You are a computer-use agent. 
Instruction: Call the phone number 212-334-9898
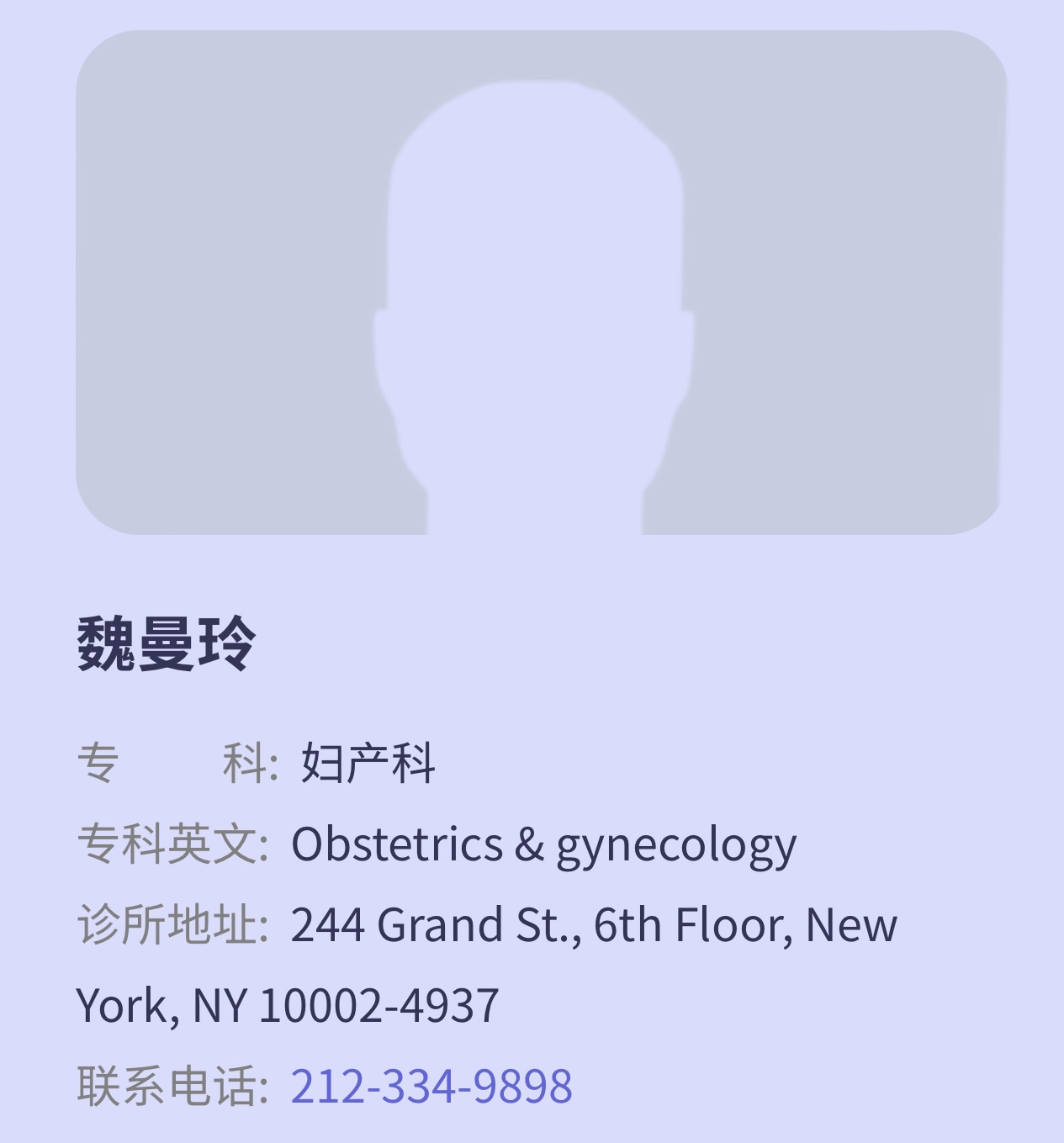[x=431, y=1085]
